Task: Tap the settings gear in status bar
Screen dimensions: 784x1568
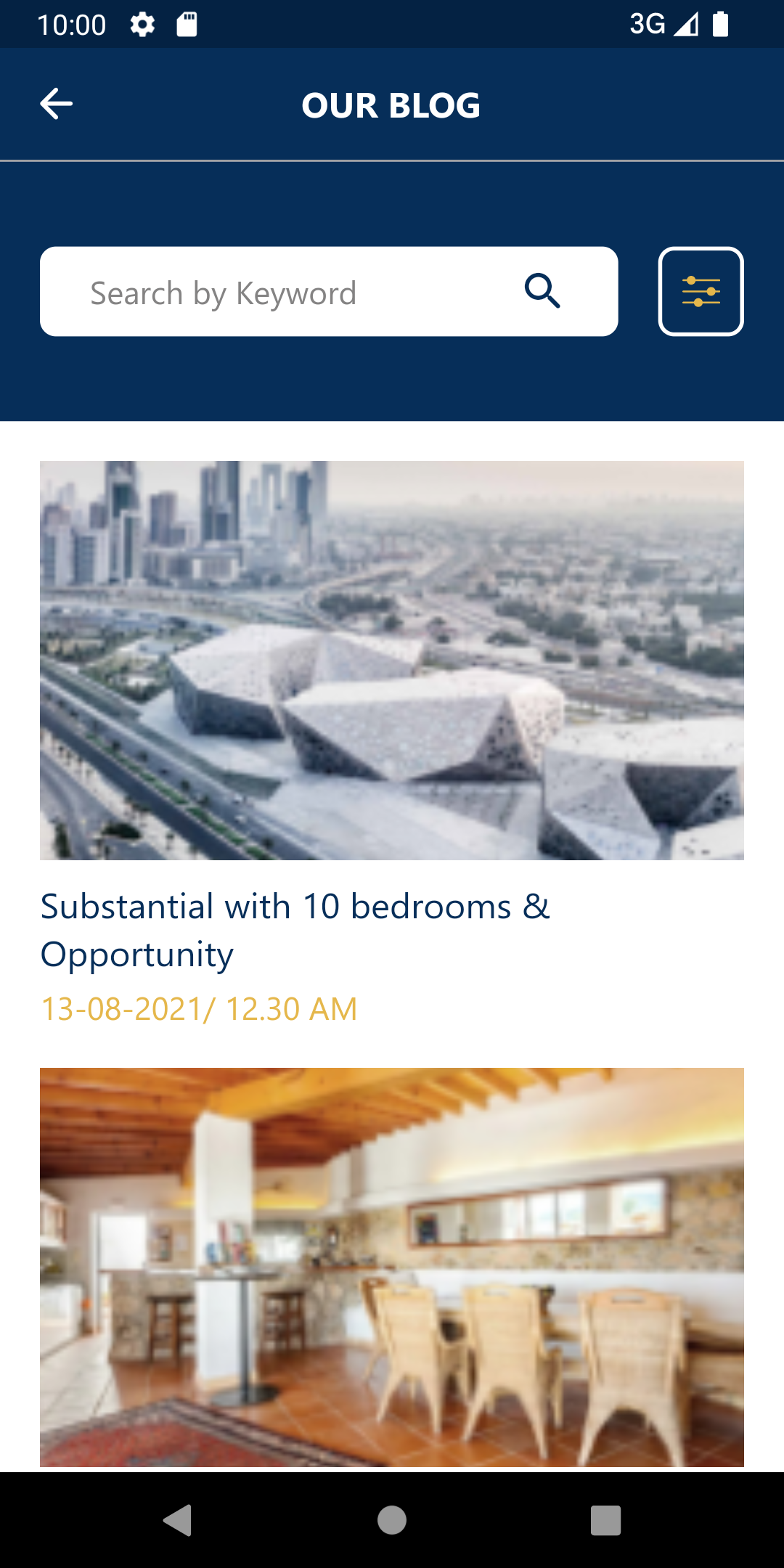Action: tap(142, 24)
